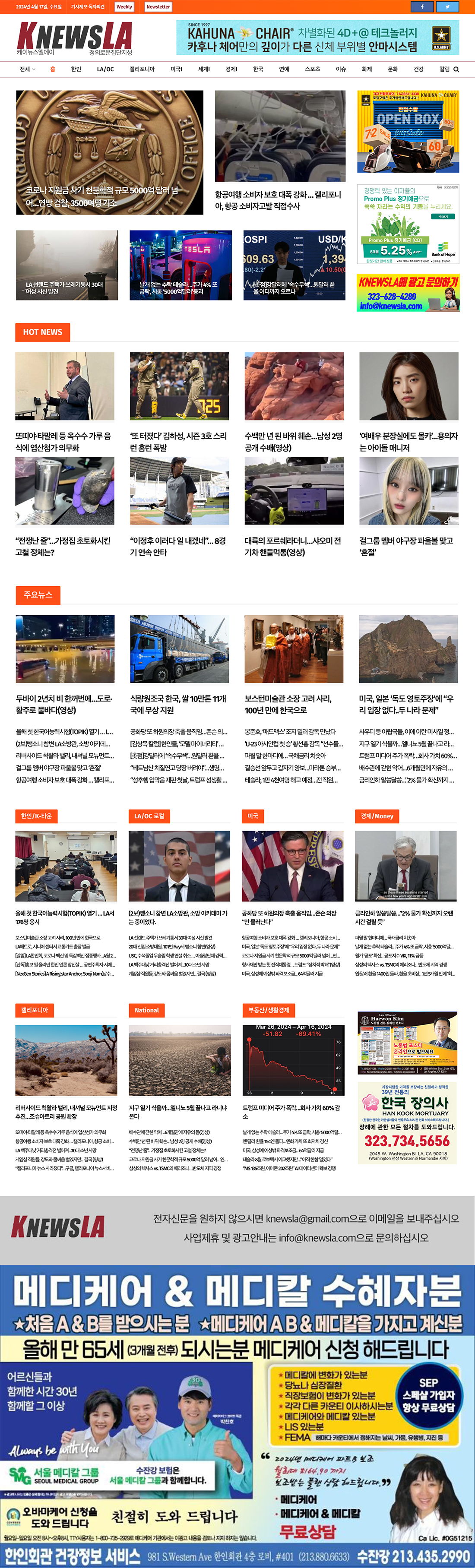
Task: Tap the Weekly button
Action: tap(123, 7)
